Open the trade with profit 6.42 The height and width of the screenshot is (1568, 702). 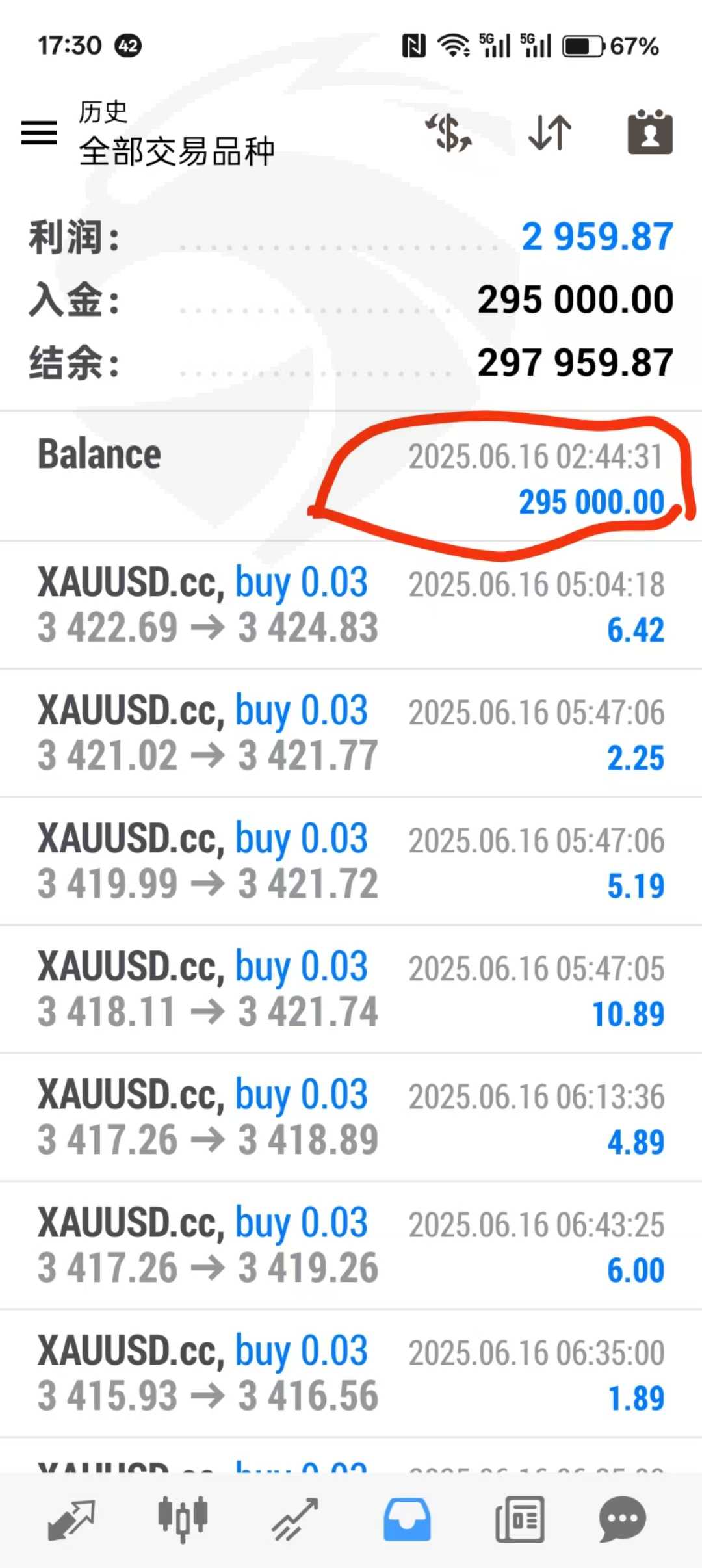(x=351, y=605)
